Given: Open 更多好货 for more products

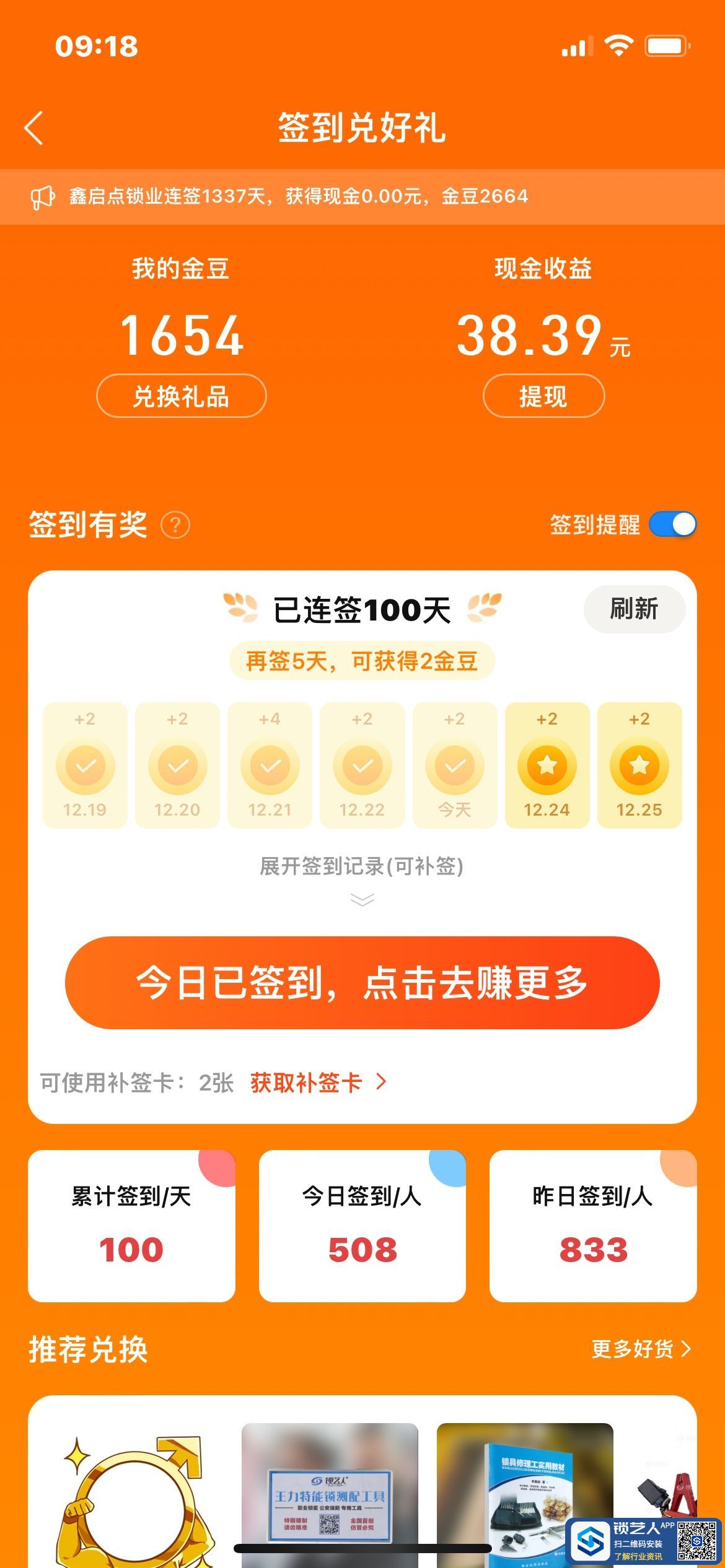Looking at the screenshot, I should pyautogui.click(x=641, y=1349).
